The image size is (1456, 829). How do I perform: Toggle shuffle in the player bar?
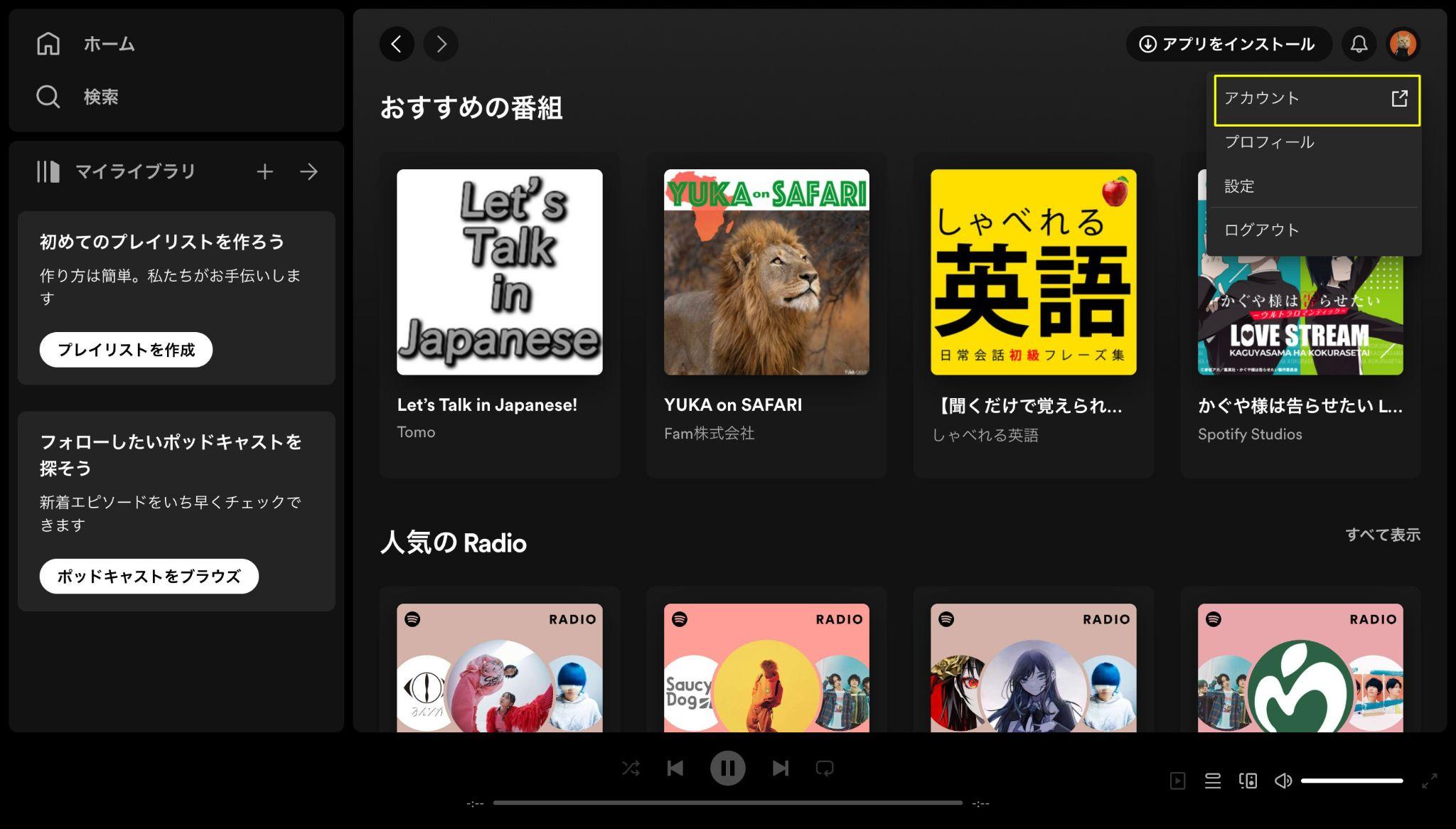pos(631,768)
